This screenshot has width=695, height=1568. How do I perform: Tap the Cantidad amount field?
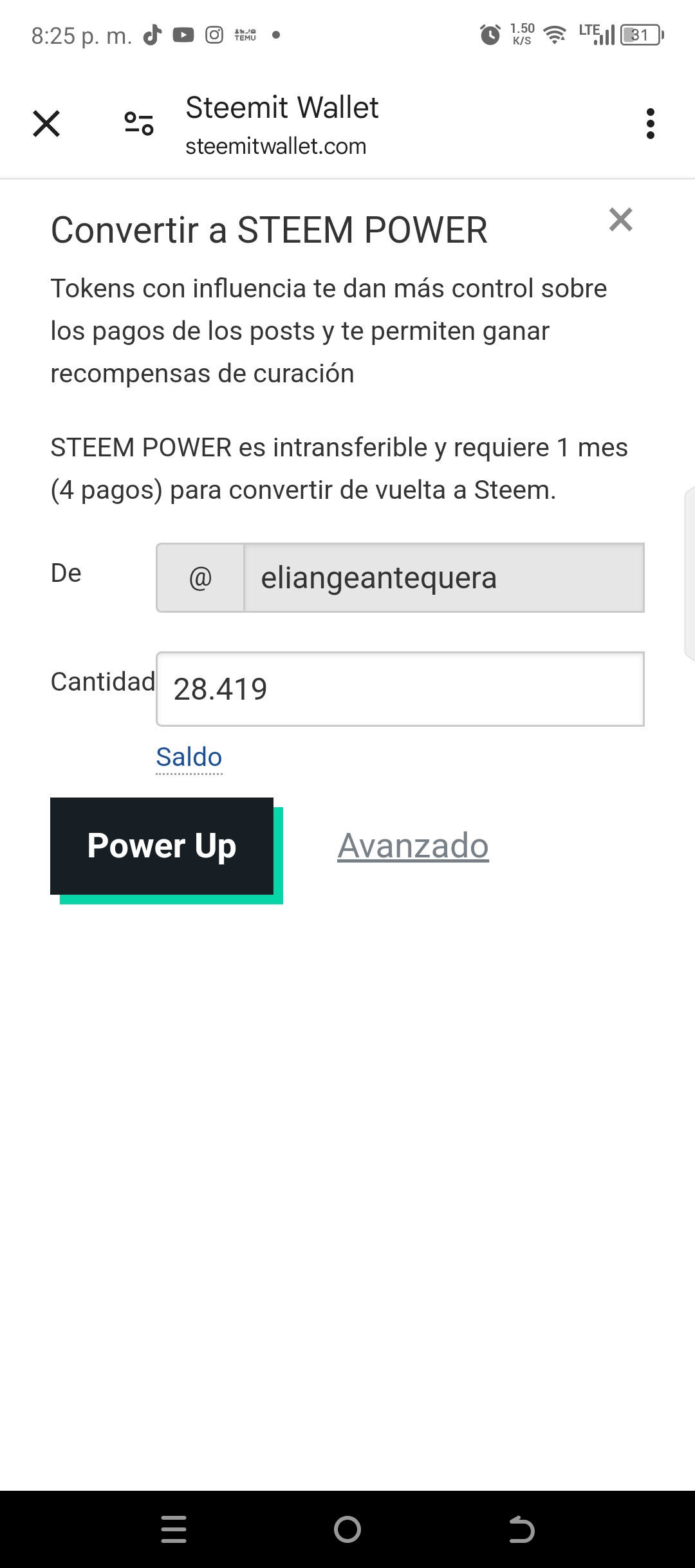(400, 689)
